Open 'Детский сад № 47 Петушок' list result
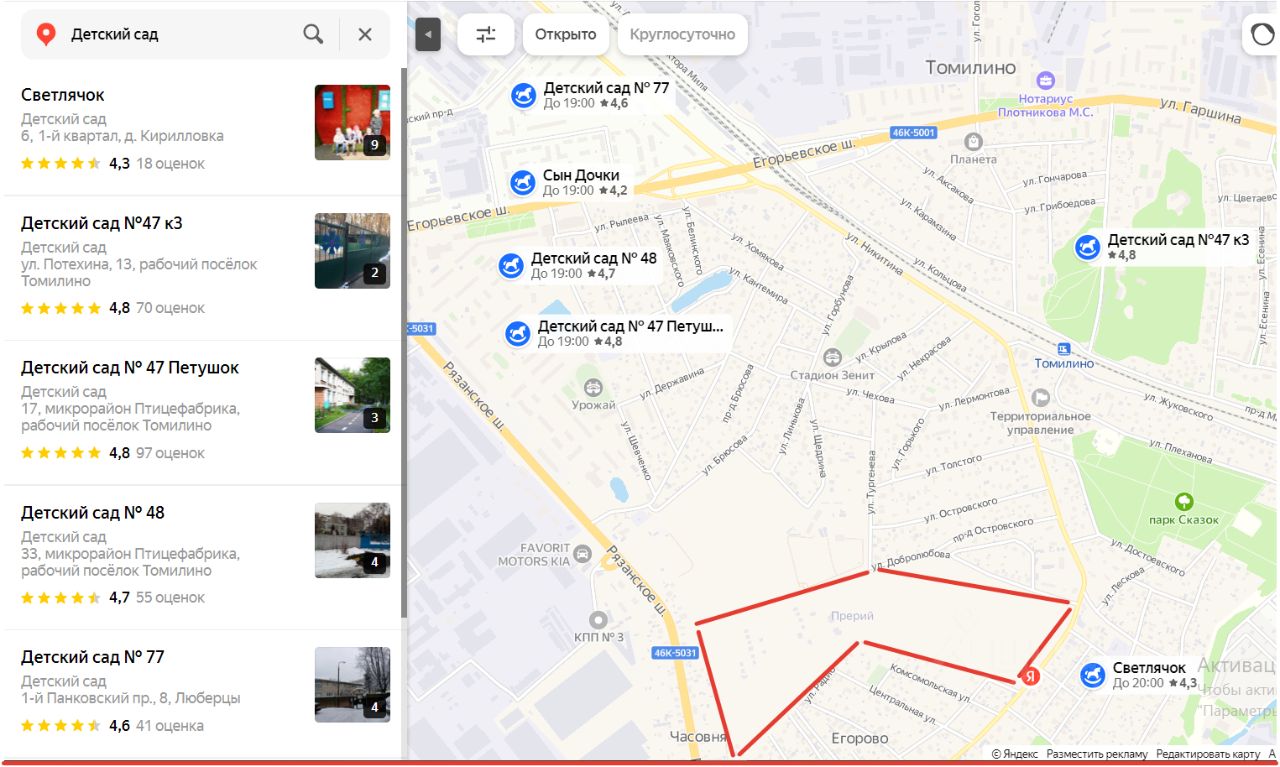1280x767 pixels. pyautogui.click(x=130, y=368)
